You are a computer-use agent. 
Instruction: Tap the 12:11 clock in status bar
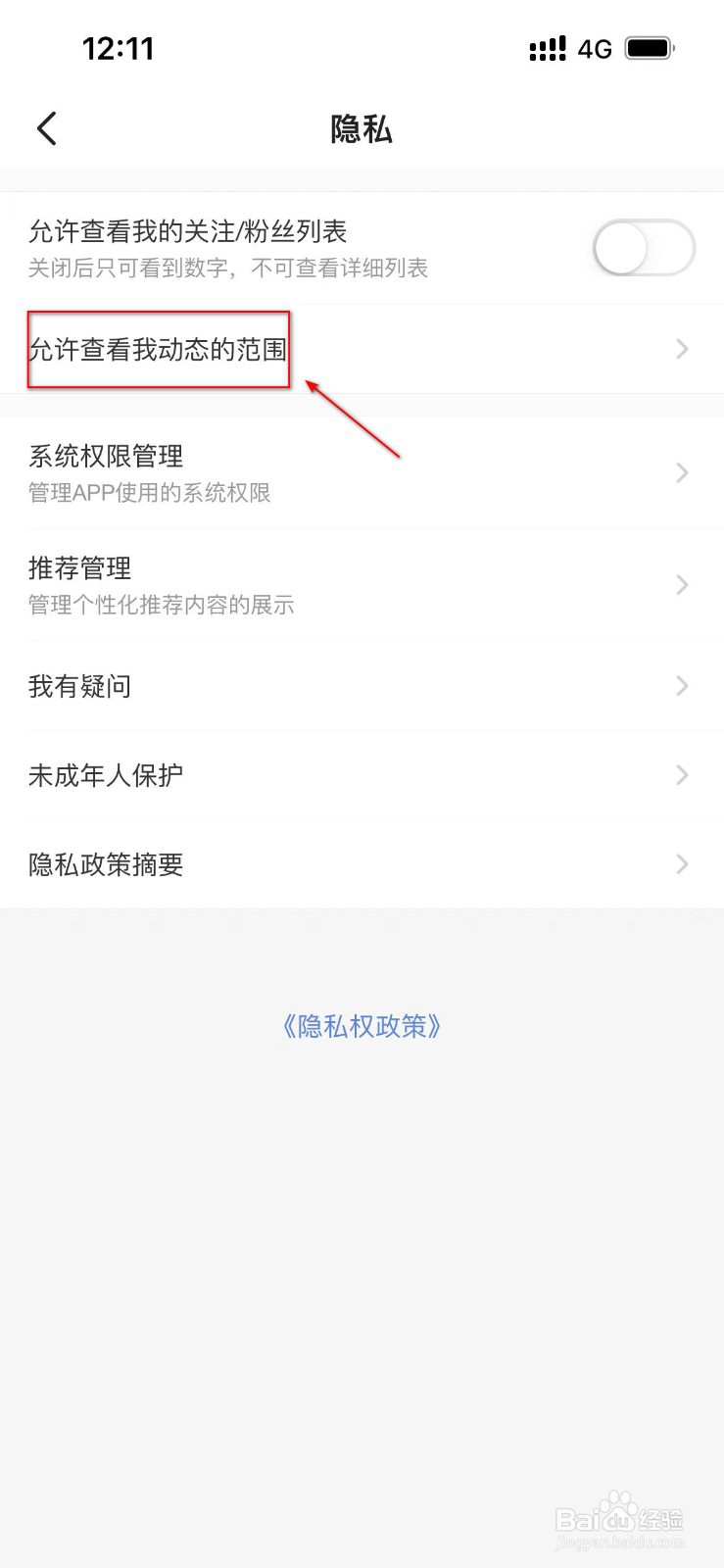pyautogui.click(x=120, y=48)
